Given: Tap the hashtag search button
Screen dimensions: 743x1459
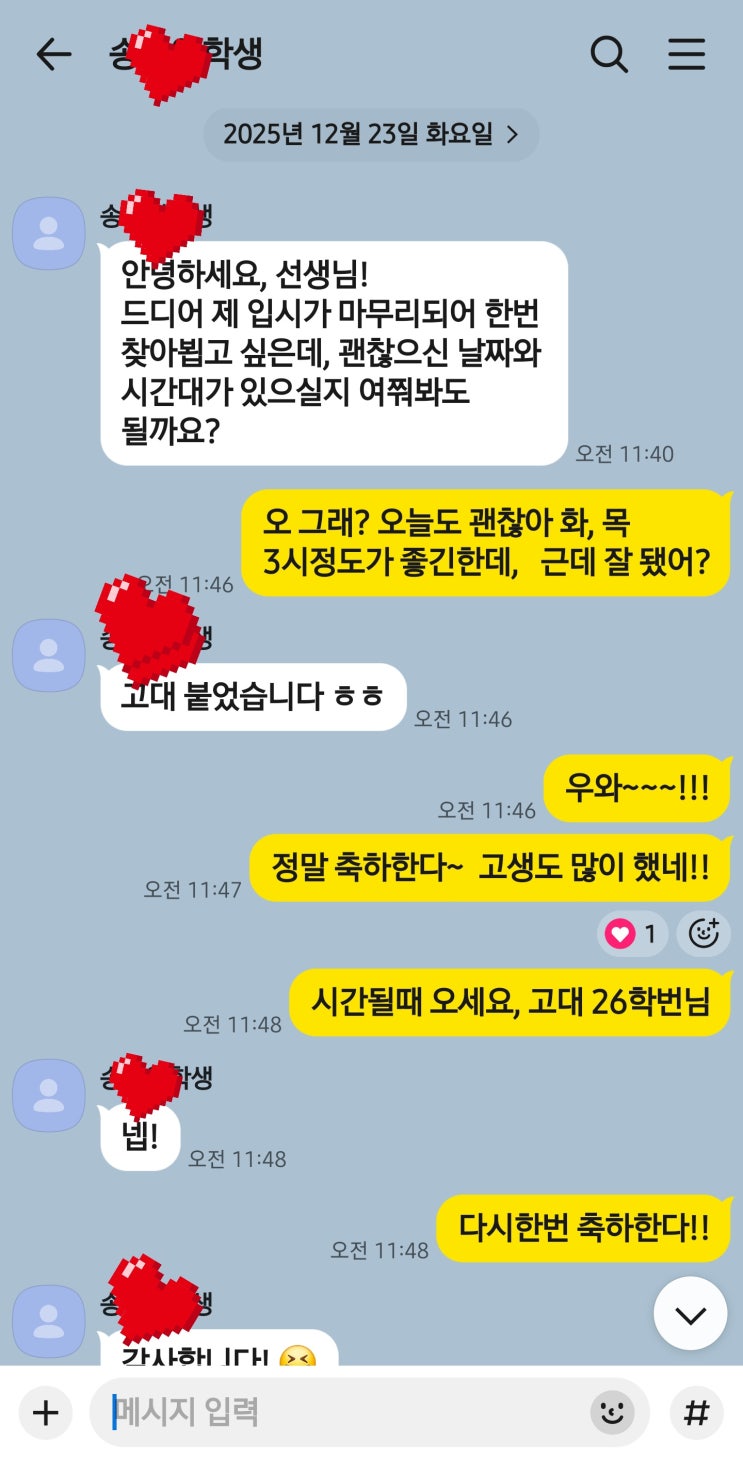Looking at the screenshot, I should 696,1412.
